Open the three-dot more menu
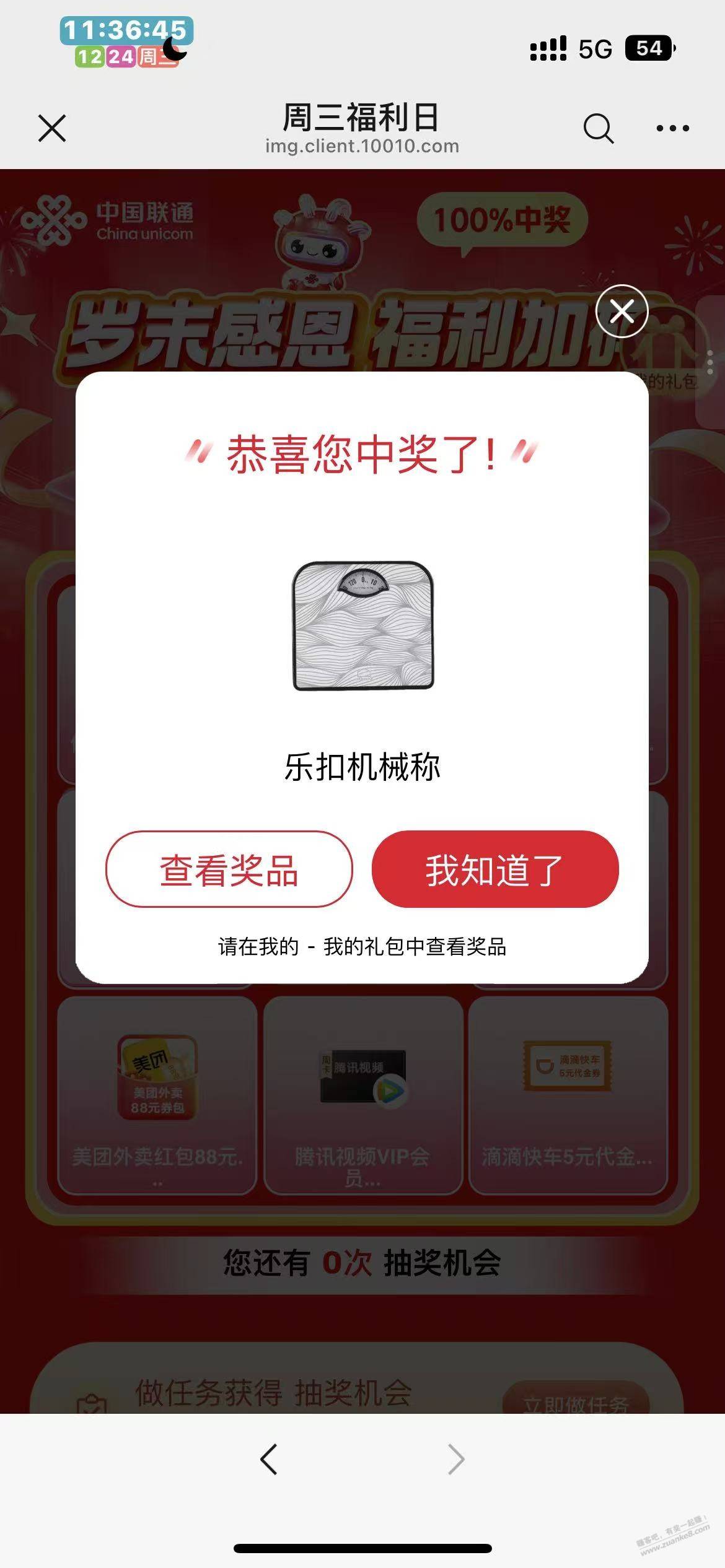Viewport: 725px width, 1568px height. (672, 128)
